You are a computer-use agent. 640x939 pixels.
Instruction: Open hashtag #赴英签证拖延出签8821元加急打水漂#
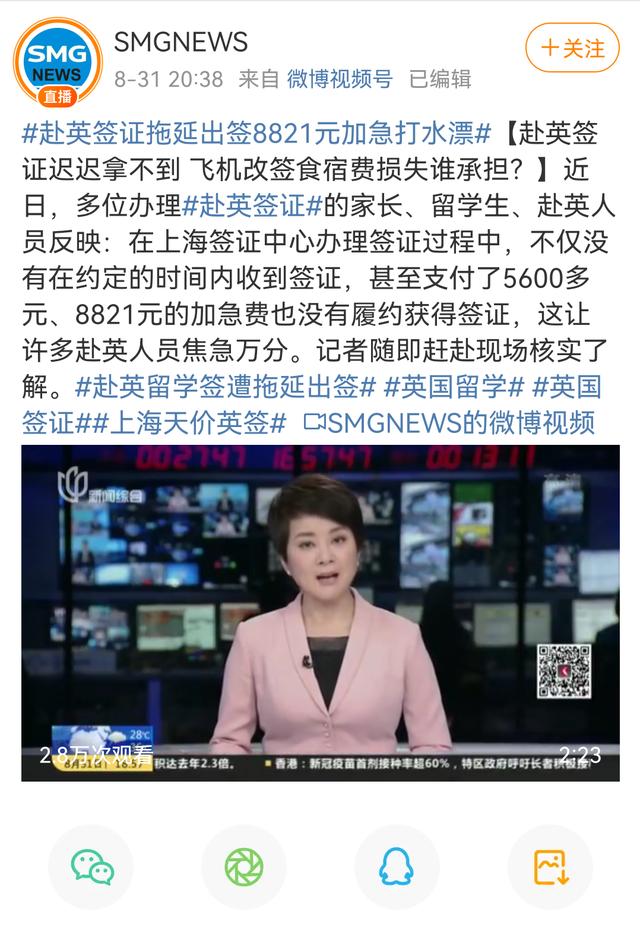point(255,132)
